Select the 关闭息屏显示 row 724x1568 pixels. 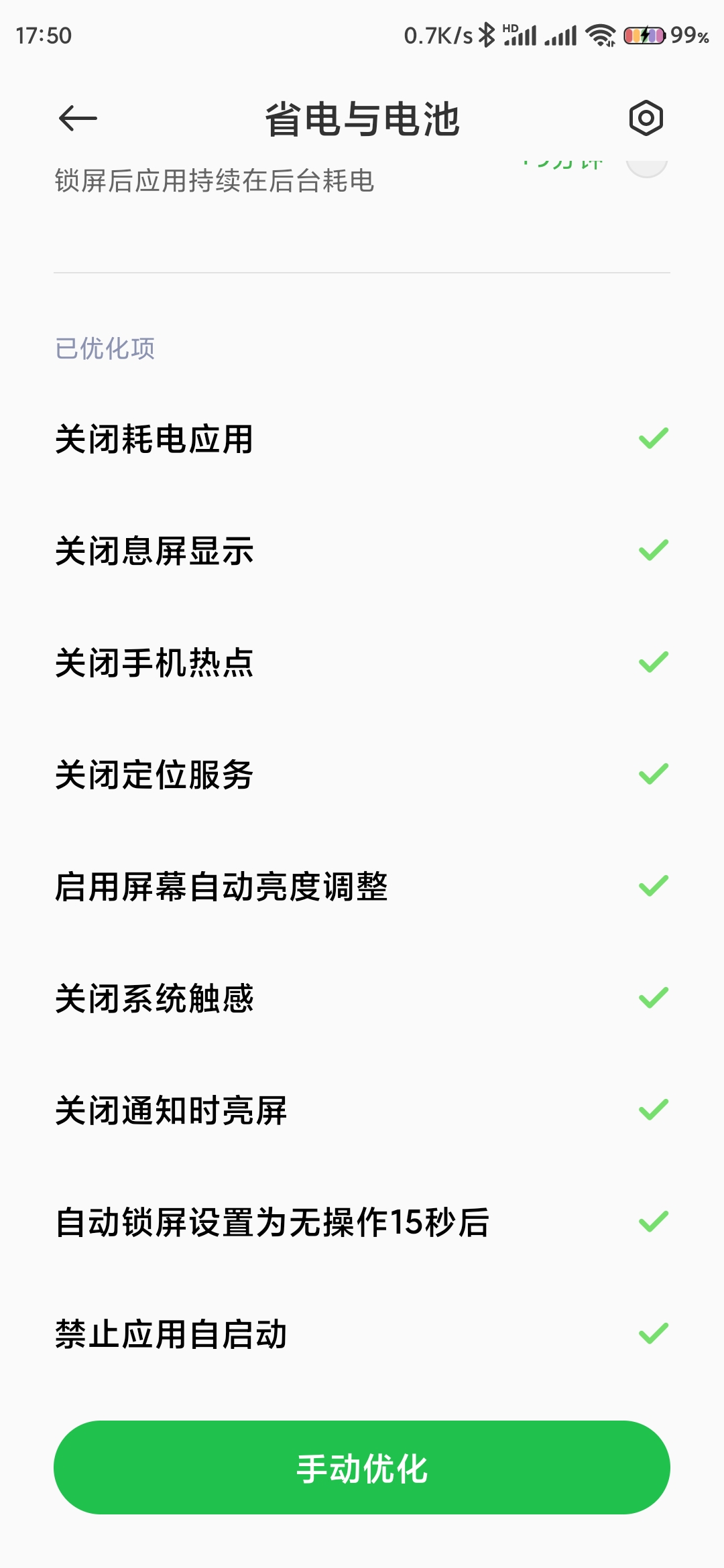tap(362, 551)
